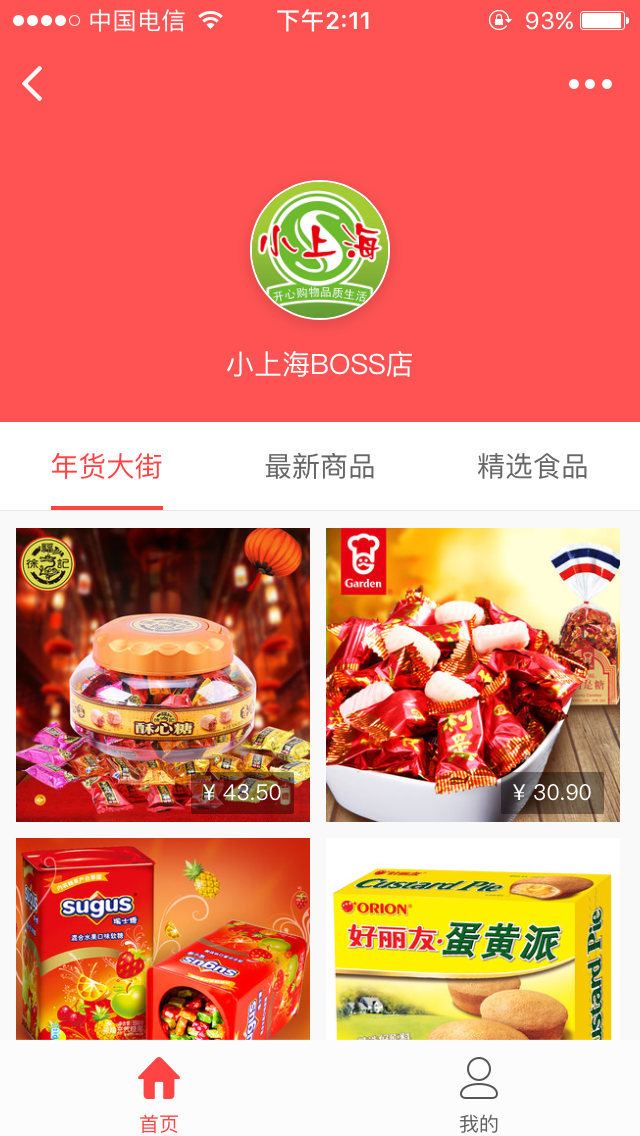The height and width of the screenshot is (1136, 640).
Task: Open the three-dot overflow menu
Action: pyautogui.click(x=590, y=84)
